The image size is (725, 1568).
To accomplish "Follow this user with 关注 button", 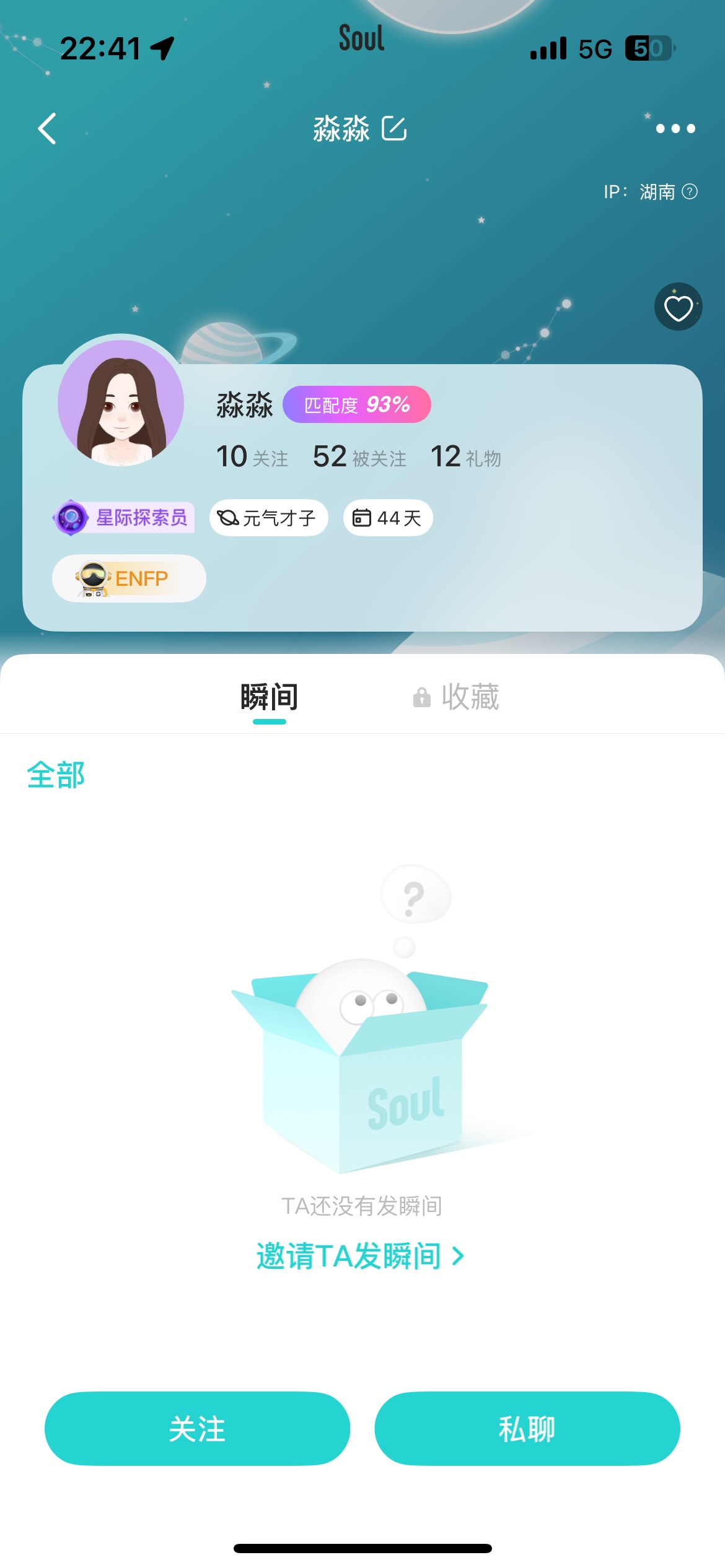I will [198, 1429].
